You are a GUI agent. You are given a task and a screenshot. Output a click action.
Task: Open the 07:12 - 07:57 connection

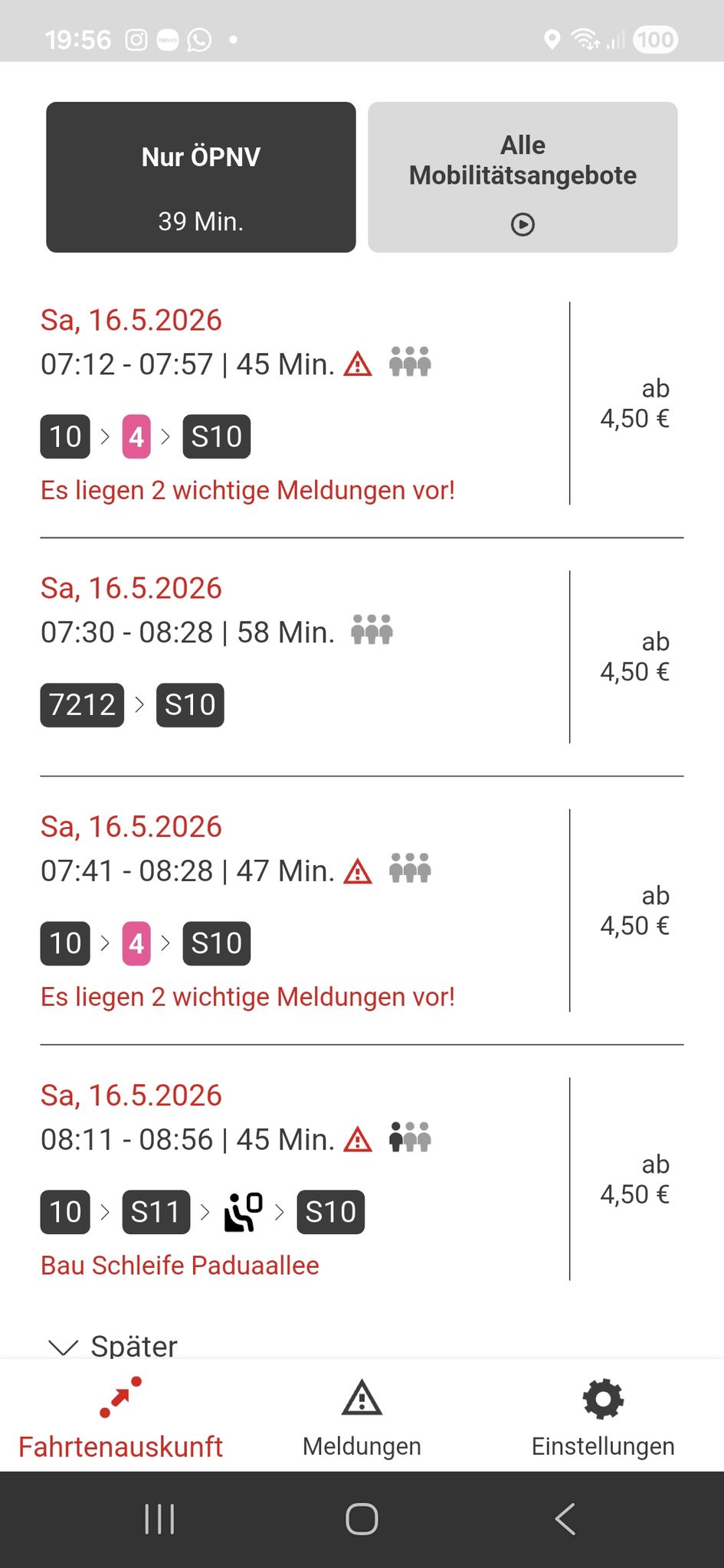[x=362, y=403]
